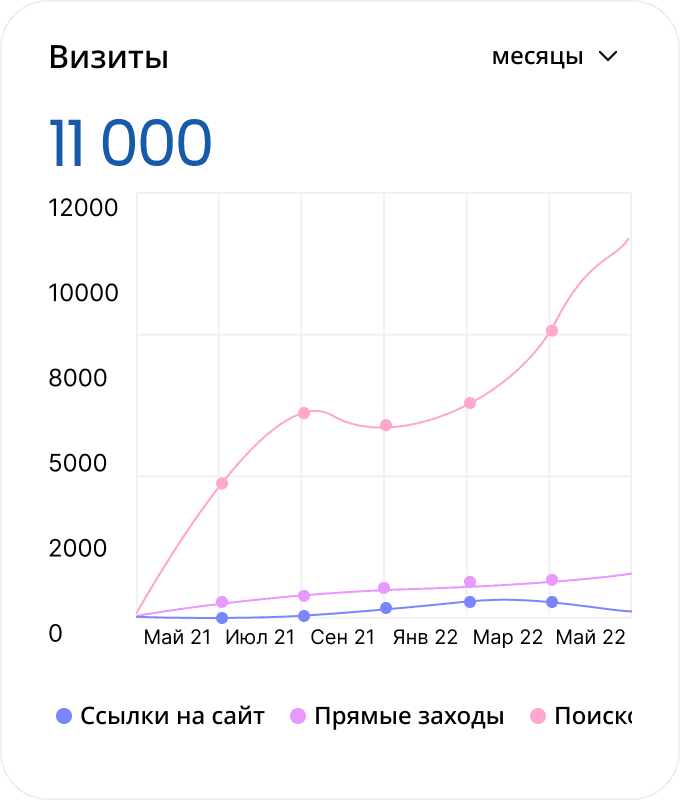Toggle the Ссылки на сайт legend series
Screen dimensions: 680x800
[x=160, y=716]
